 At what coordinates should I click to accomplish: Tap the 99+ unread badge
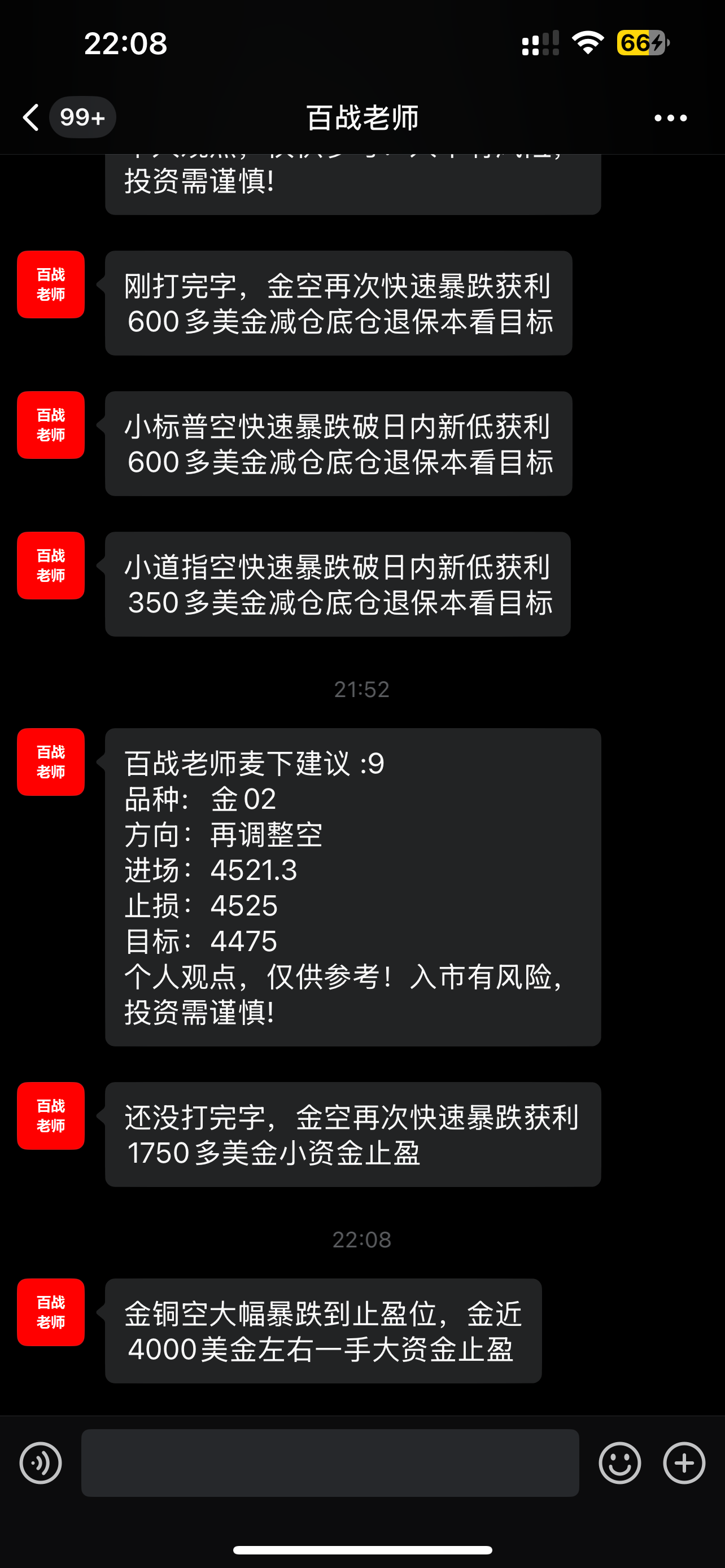pyautogui.click(x=83, y=116)
